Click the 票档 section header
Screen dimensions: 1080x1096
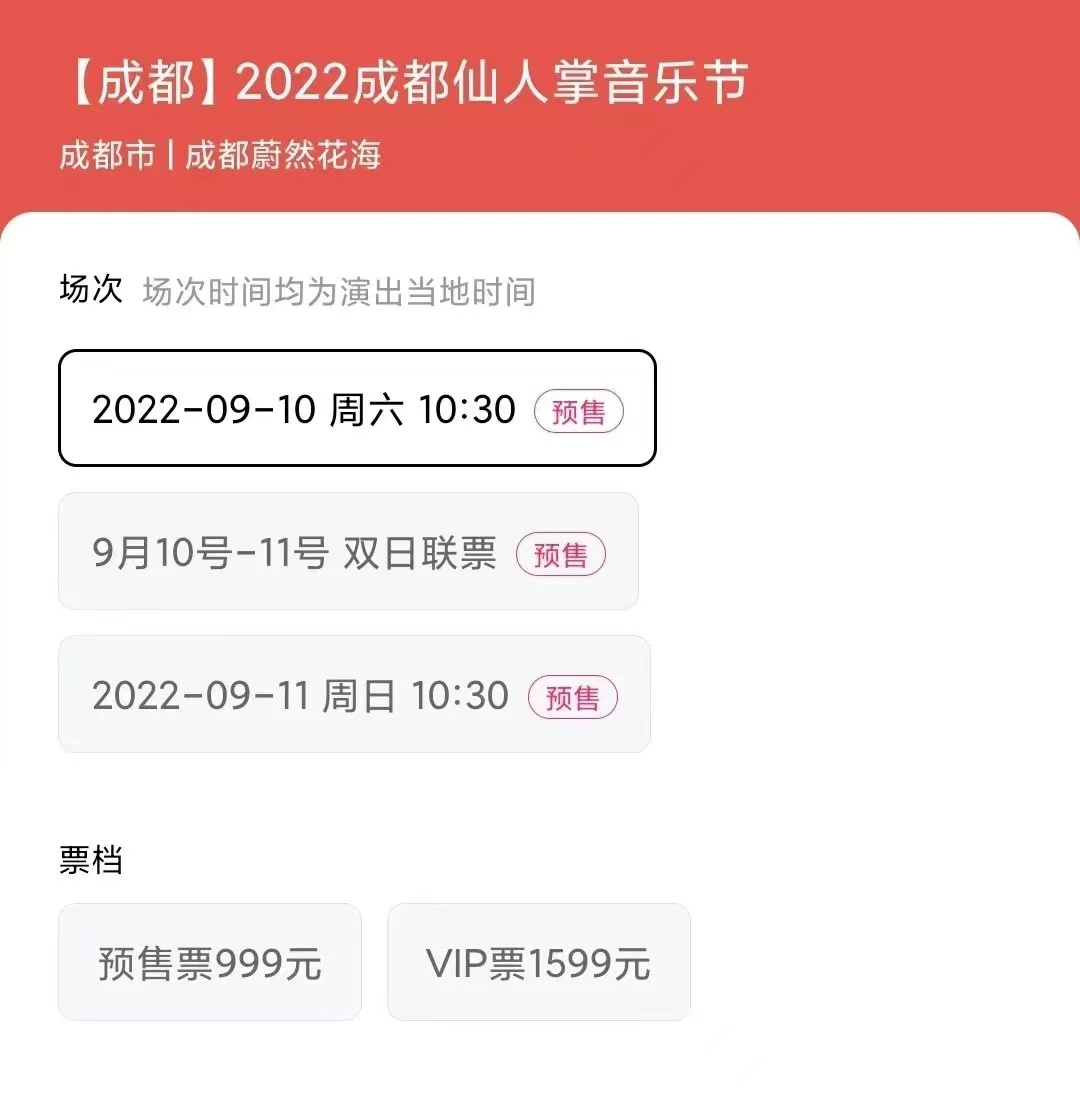(x=90, y=860)
